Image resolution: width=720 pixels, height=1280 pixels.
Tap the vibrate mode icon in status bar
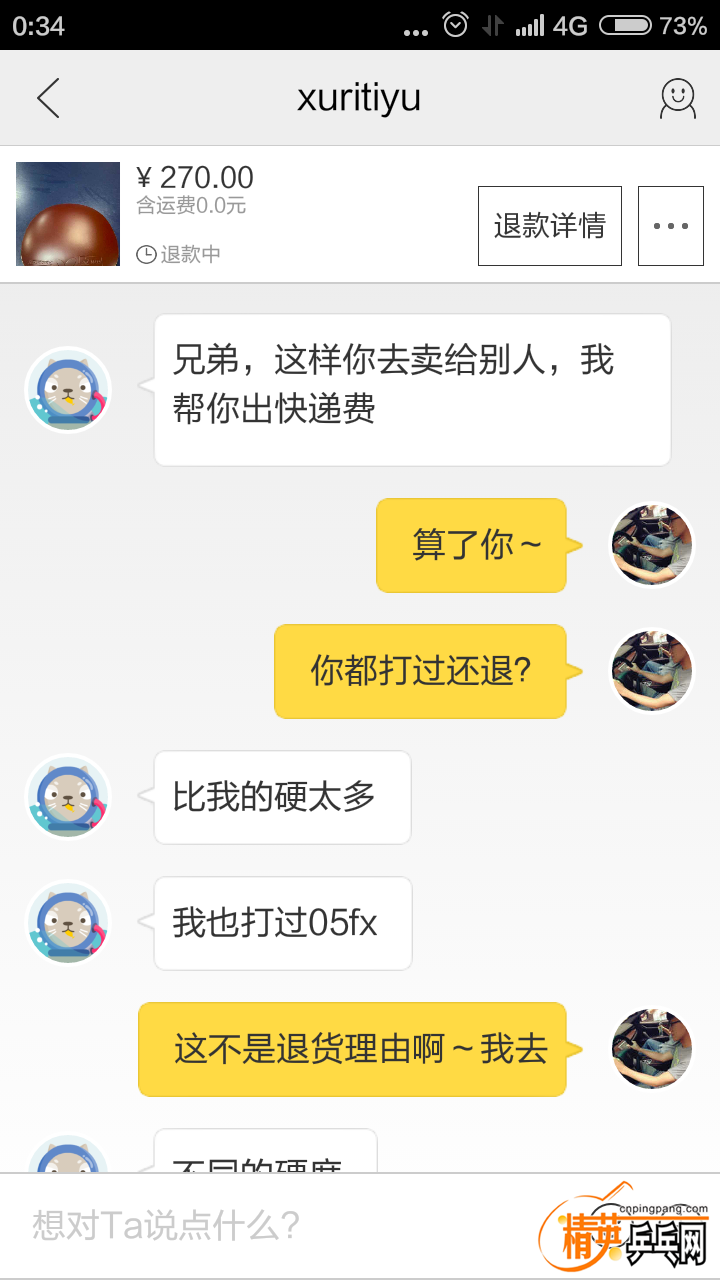488,25
